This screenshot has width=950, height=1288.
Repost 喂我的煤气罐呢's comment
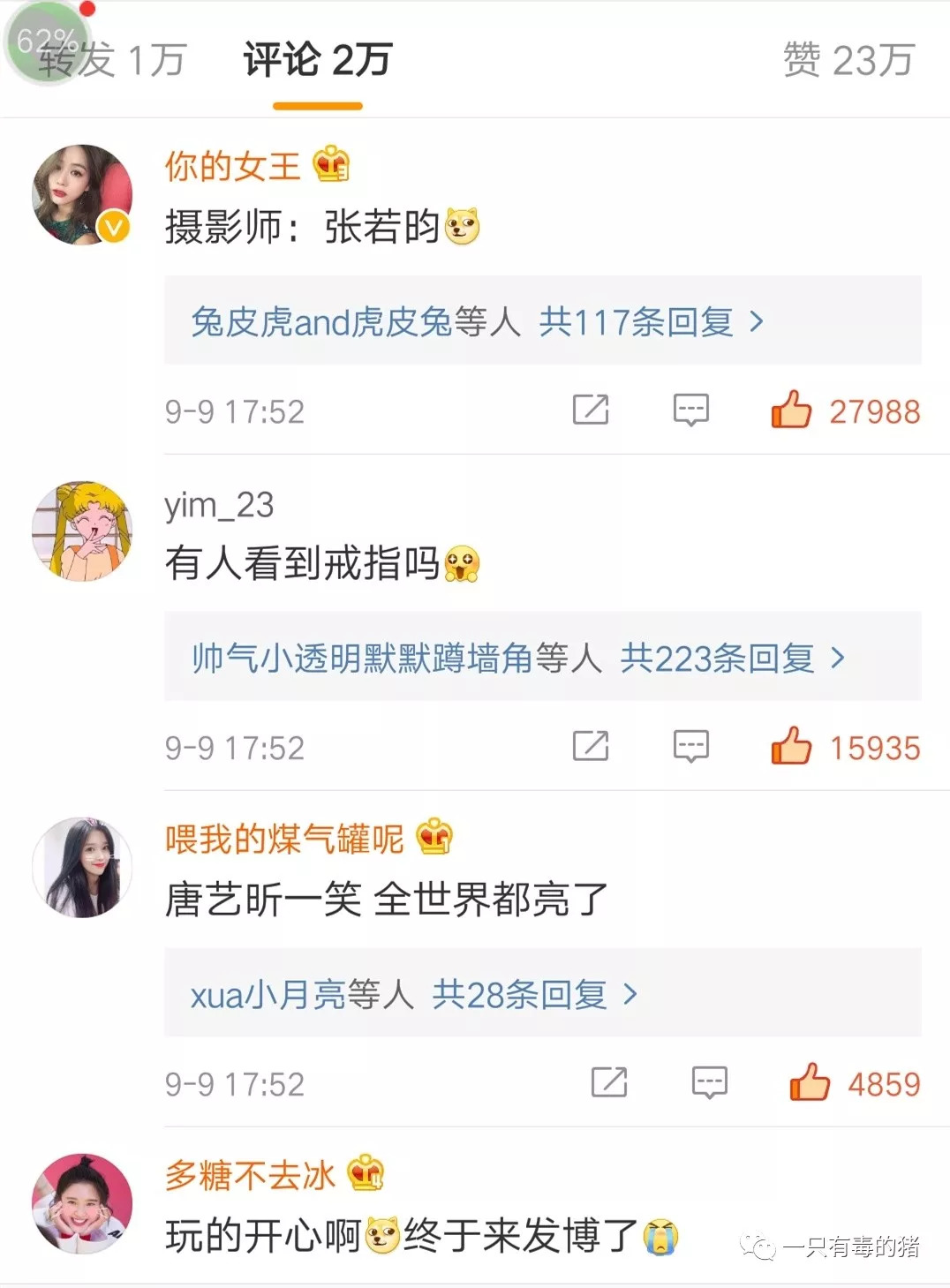[x=609, y=1082]
